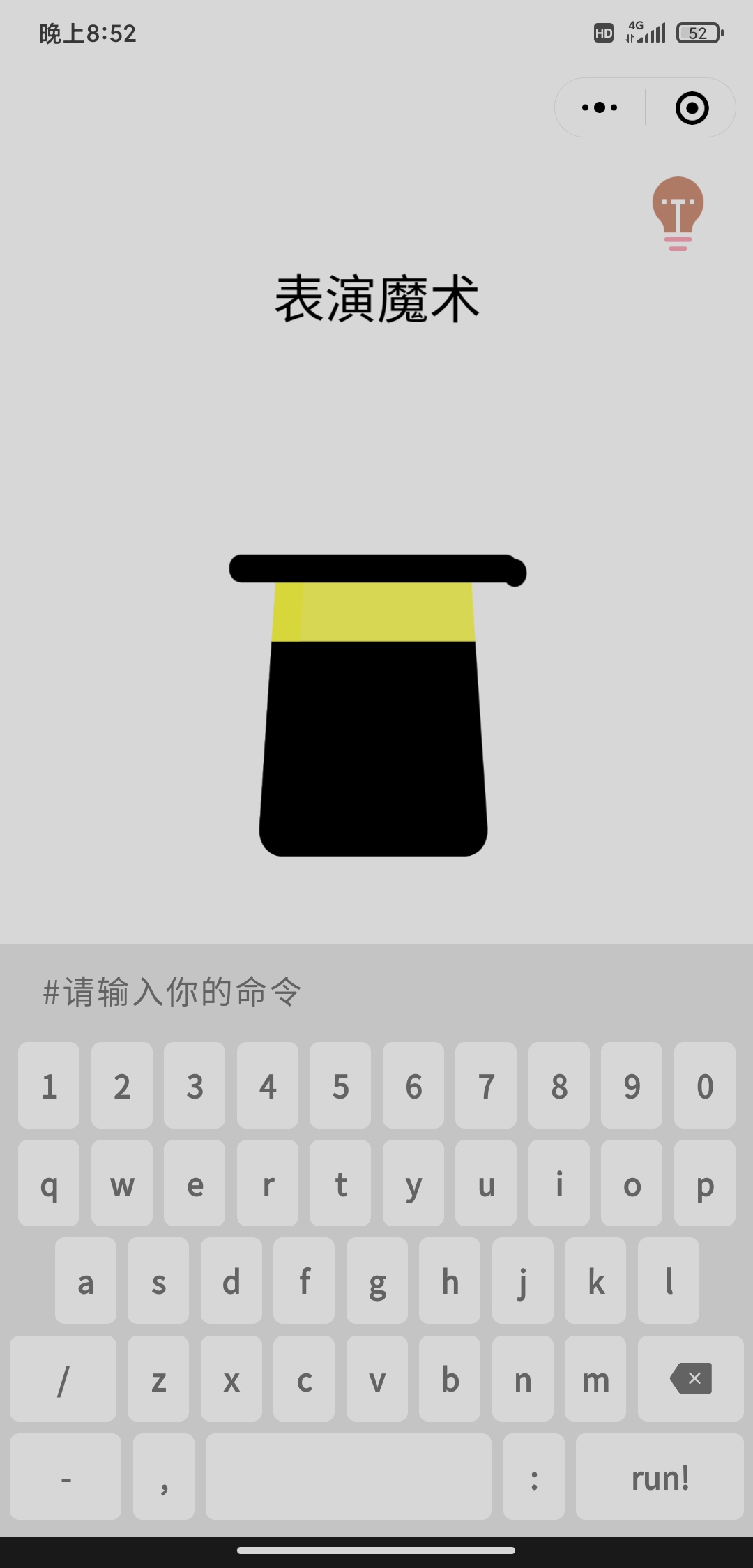Insert a space with the spacebar
Screen dimensions: 753x1568
348,1477
